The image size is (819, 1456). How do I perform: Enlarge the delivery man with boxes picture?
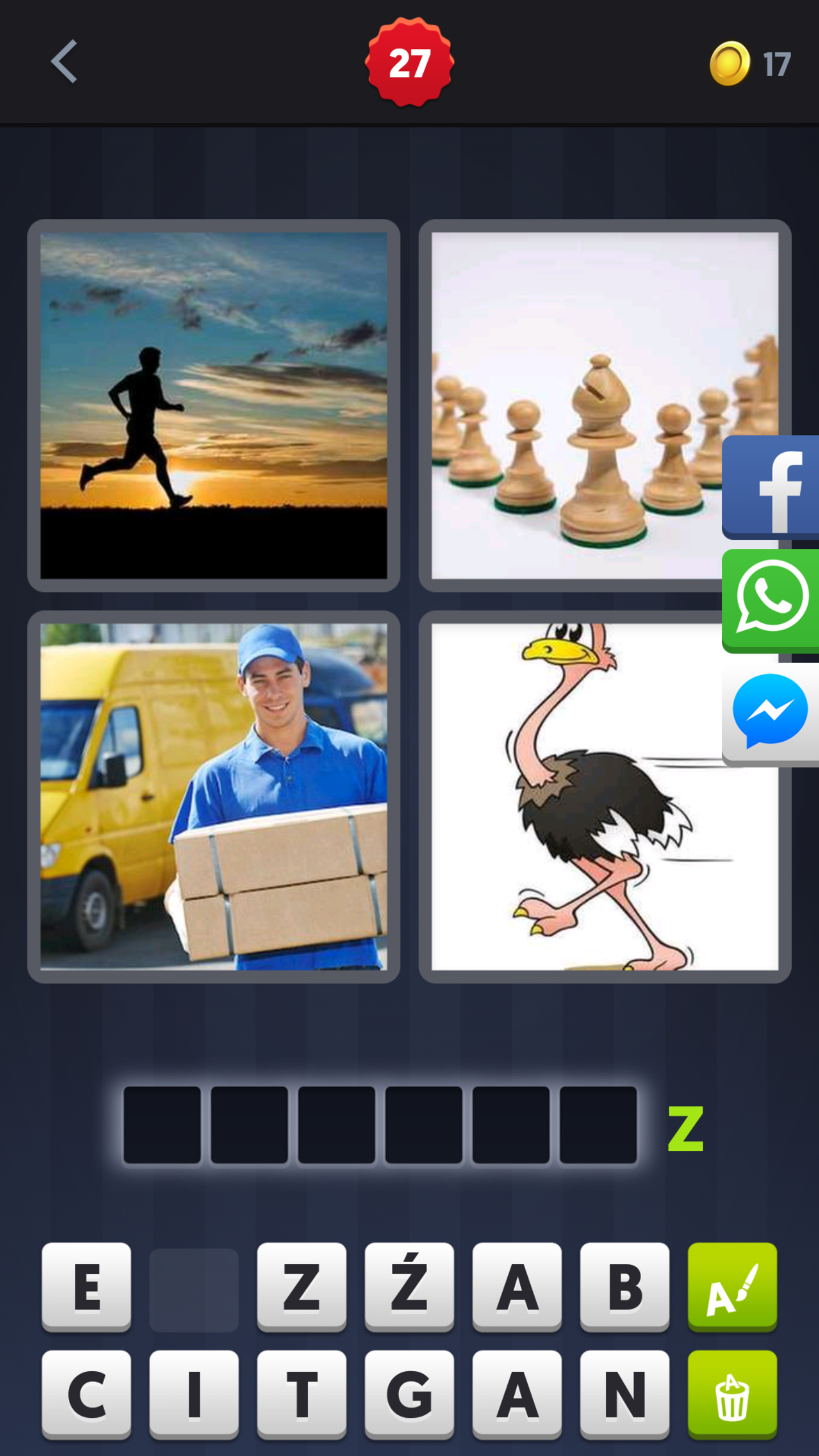214,796
